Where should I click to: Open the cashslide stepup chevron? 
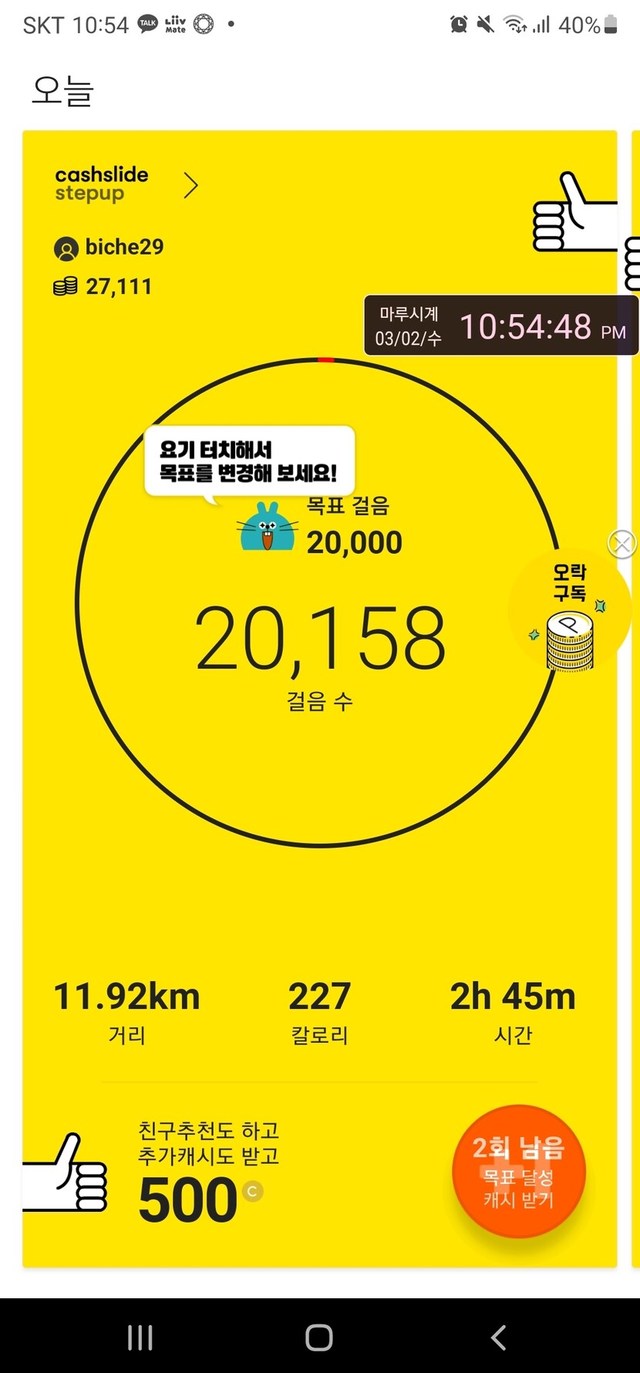tap(191, 185)
